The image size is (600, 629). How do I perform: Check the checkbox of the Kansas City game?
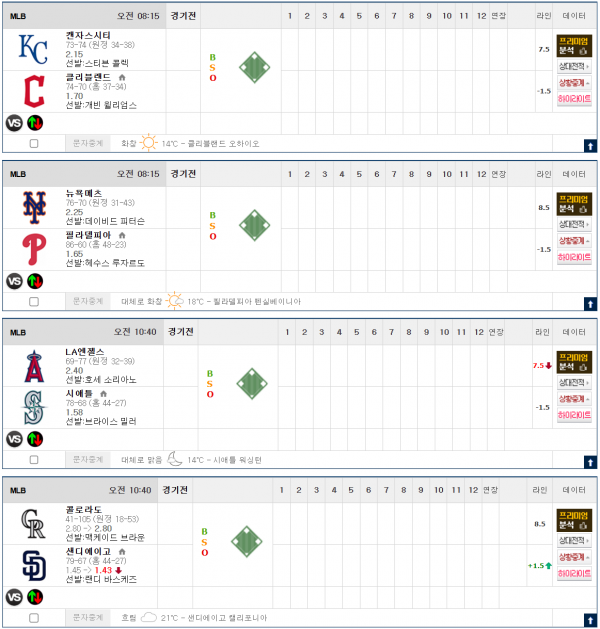35,143
